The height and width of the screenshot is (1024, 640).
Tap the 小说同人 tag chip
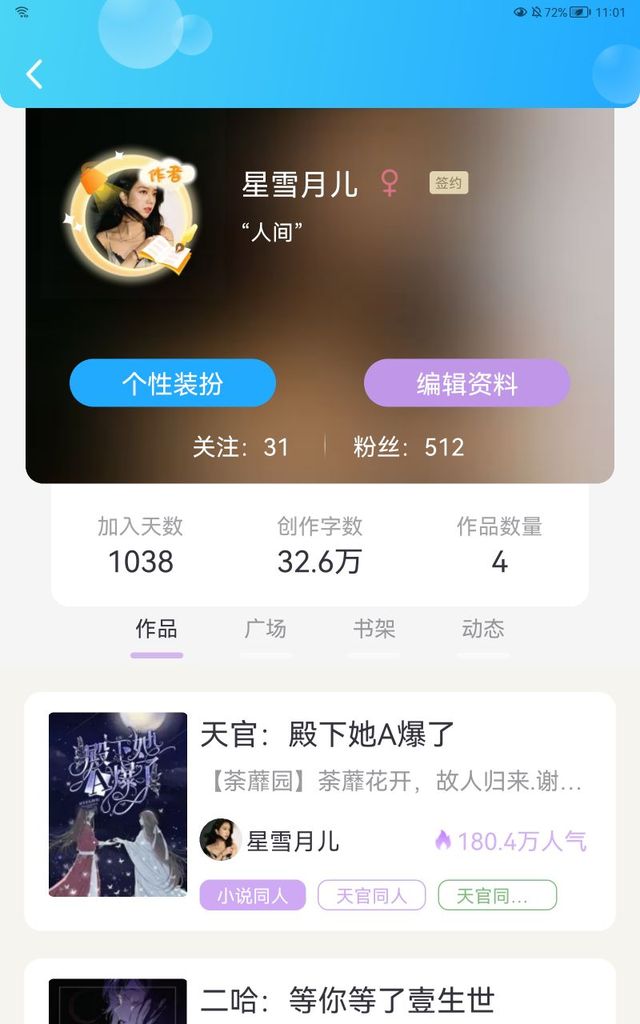pos(252,895)
